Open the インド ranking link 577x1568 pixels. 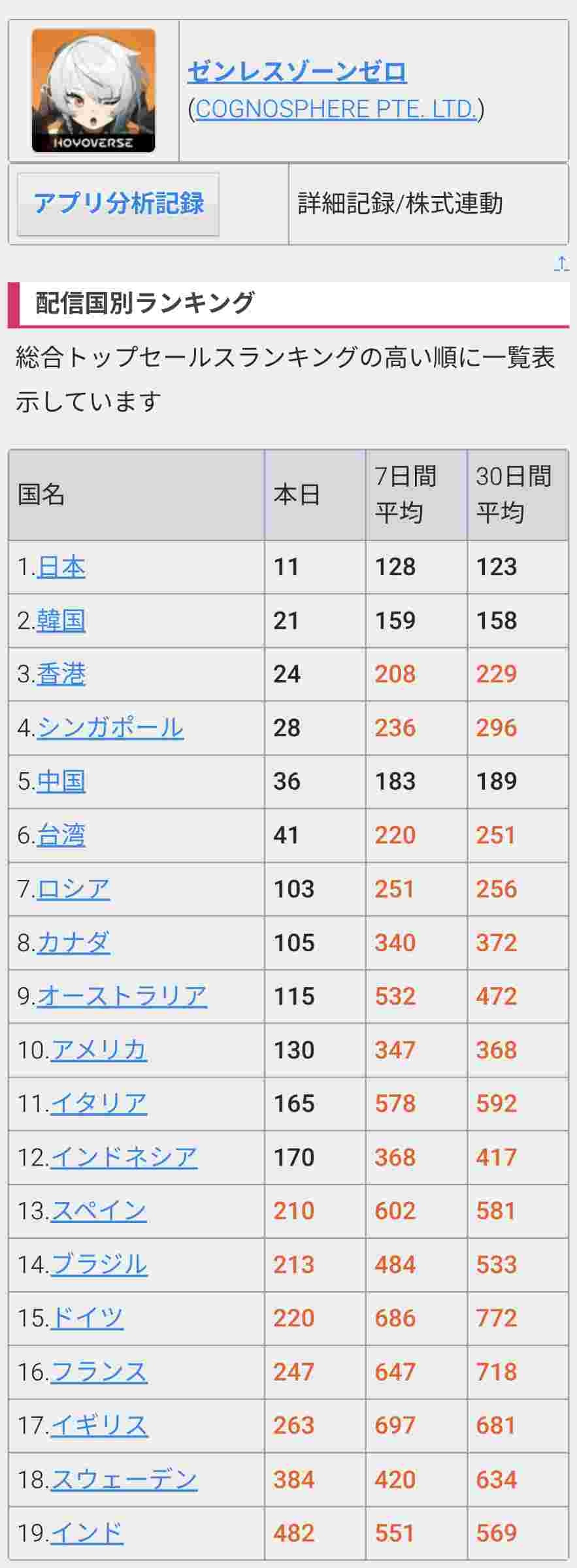click(86, 1533)
